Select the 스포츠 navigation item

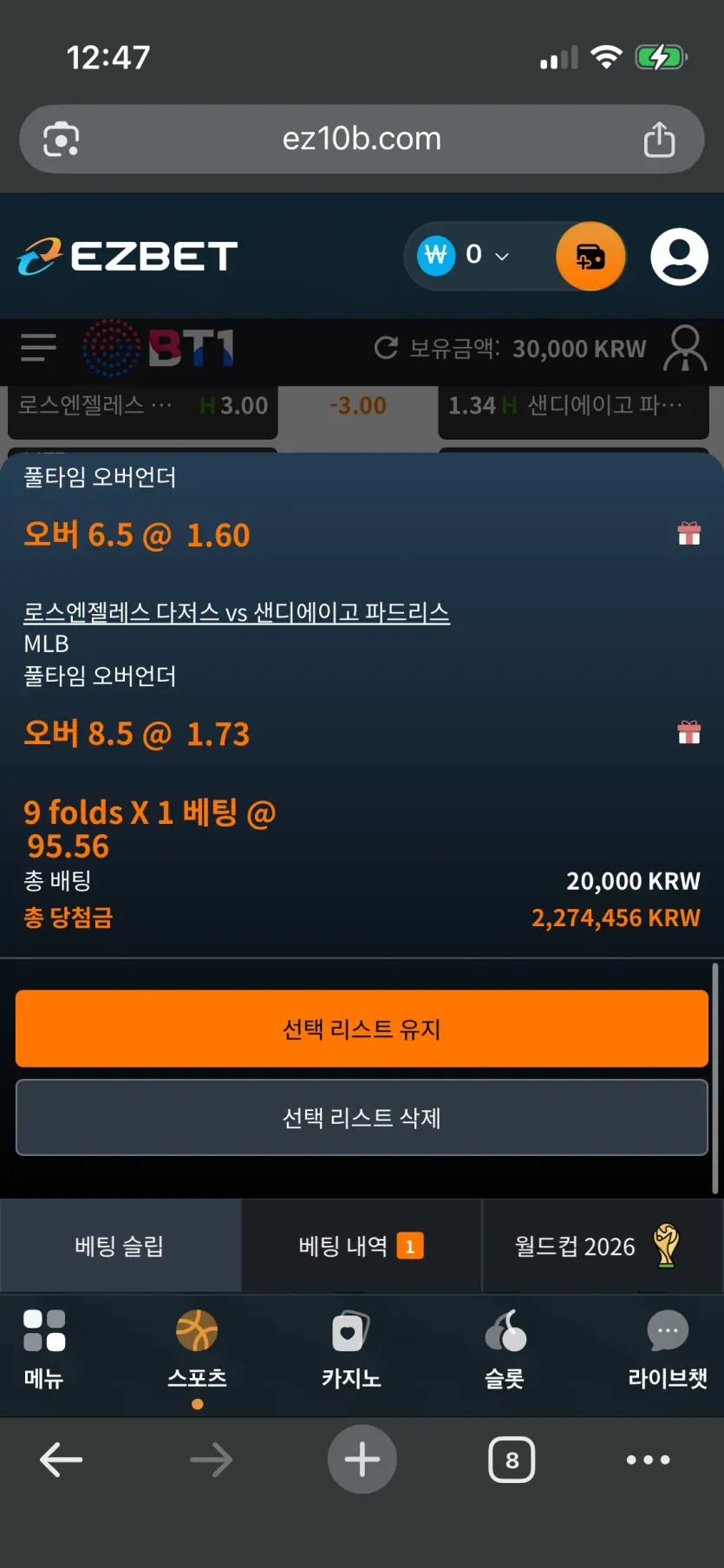(x=197, y=1349)
